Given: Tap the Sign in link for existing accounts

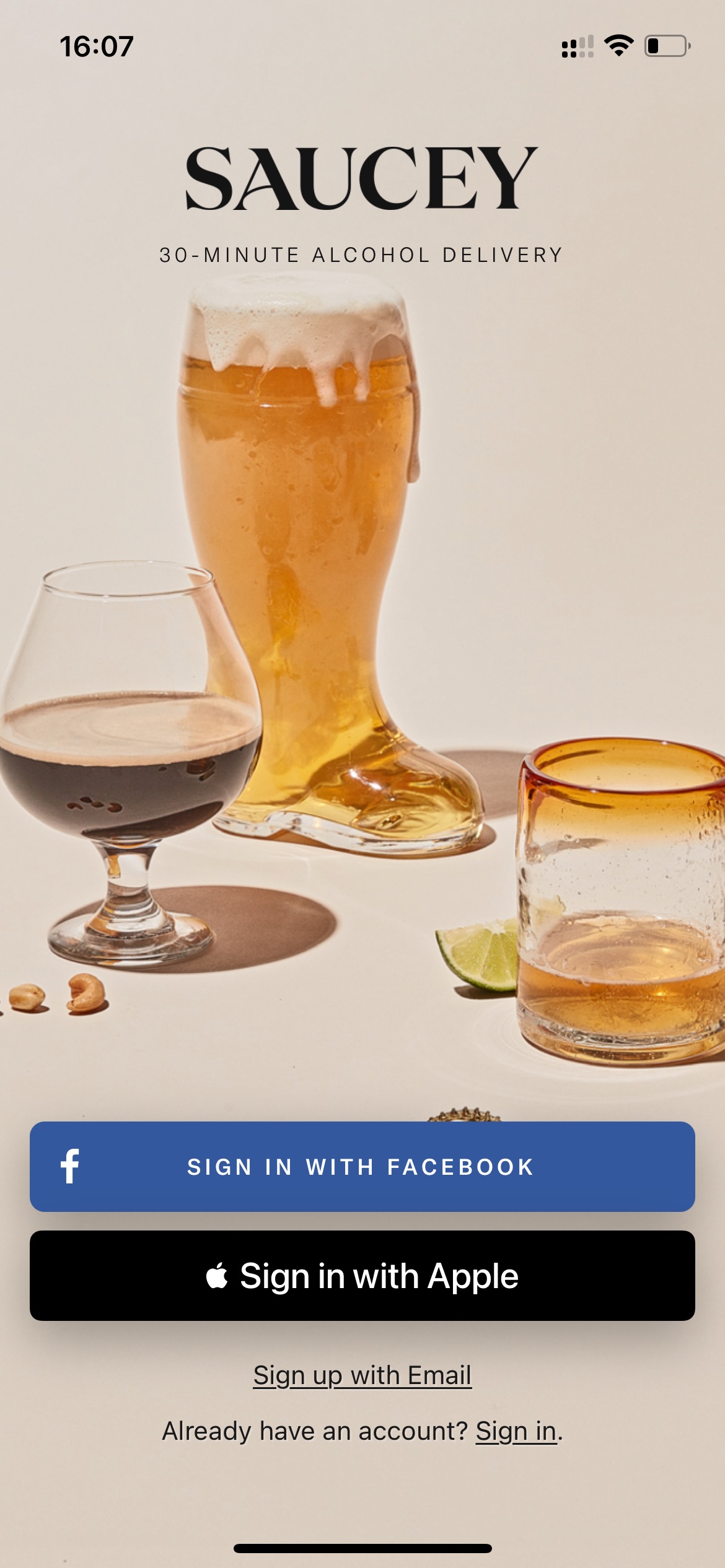Looking at the screenshot, I should [x=516, y=1431].
